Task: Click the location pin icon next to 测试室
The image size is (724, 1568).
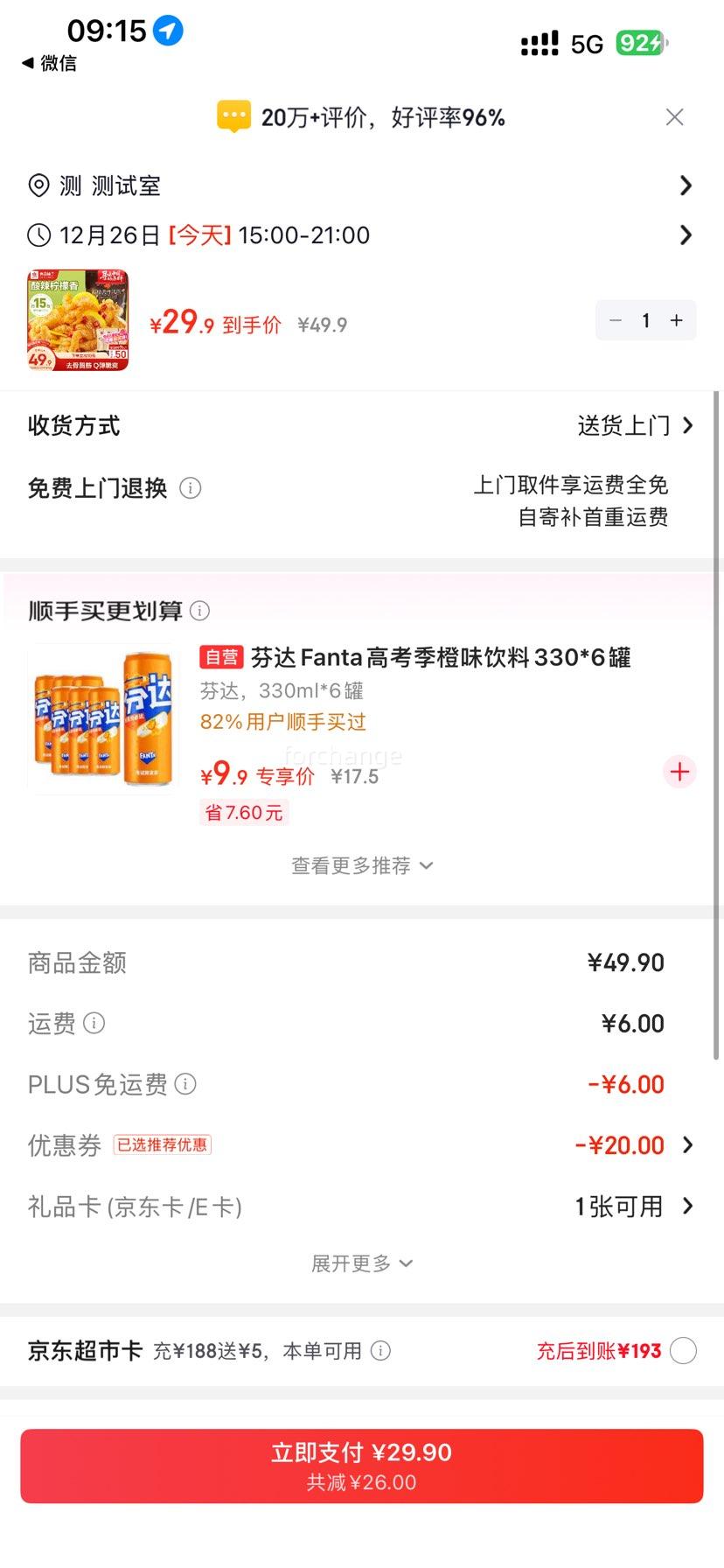Action: [x=38, y=185]
